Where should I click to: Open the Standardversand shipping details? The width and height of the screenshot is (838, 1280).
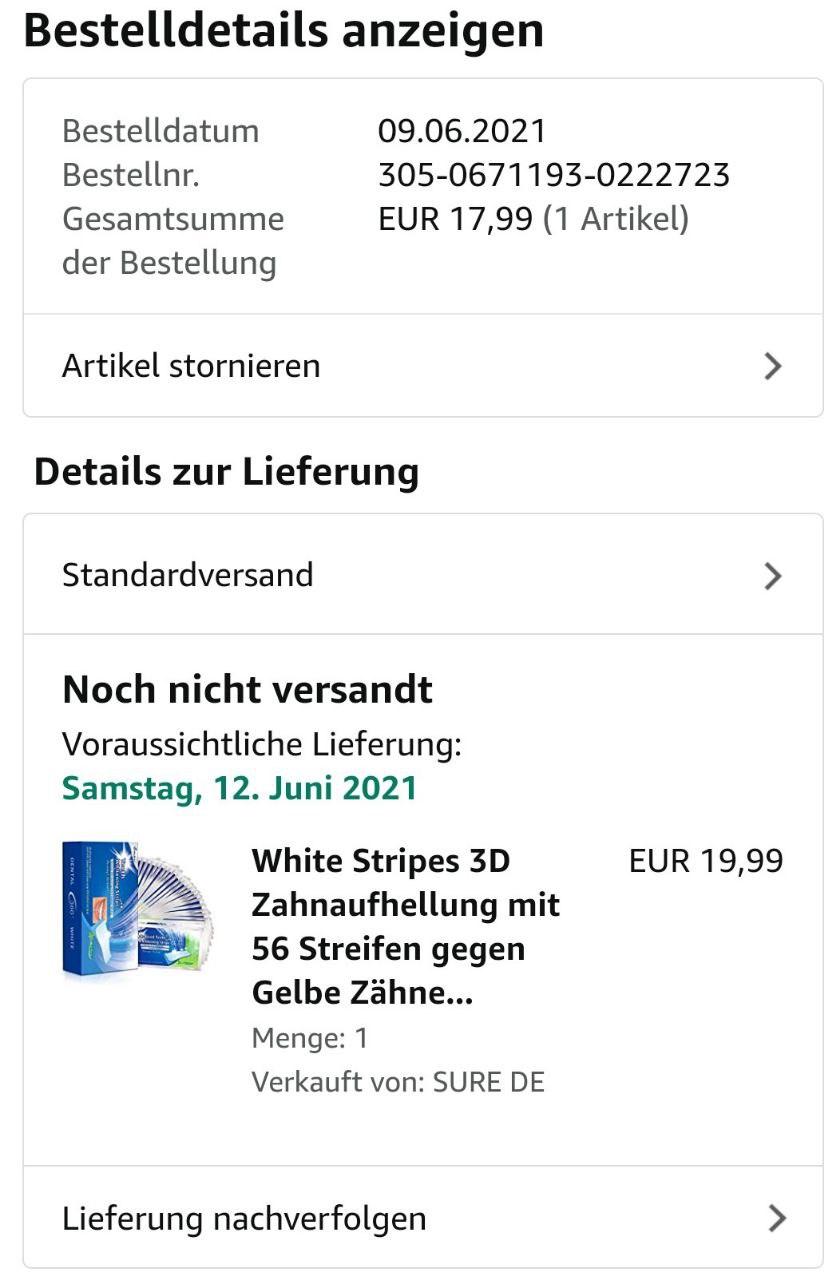coord(422,575)
